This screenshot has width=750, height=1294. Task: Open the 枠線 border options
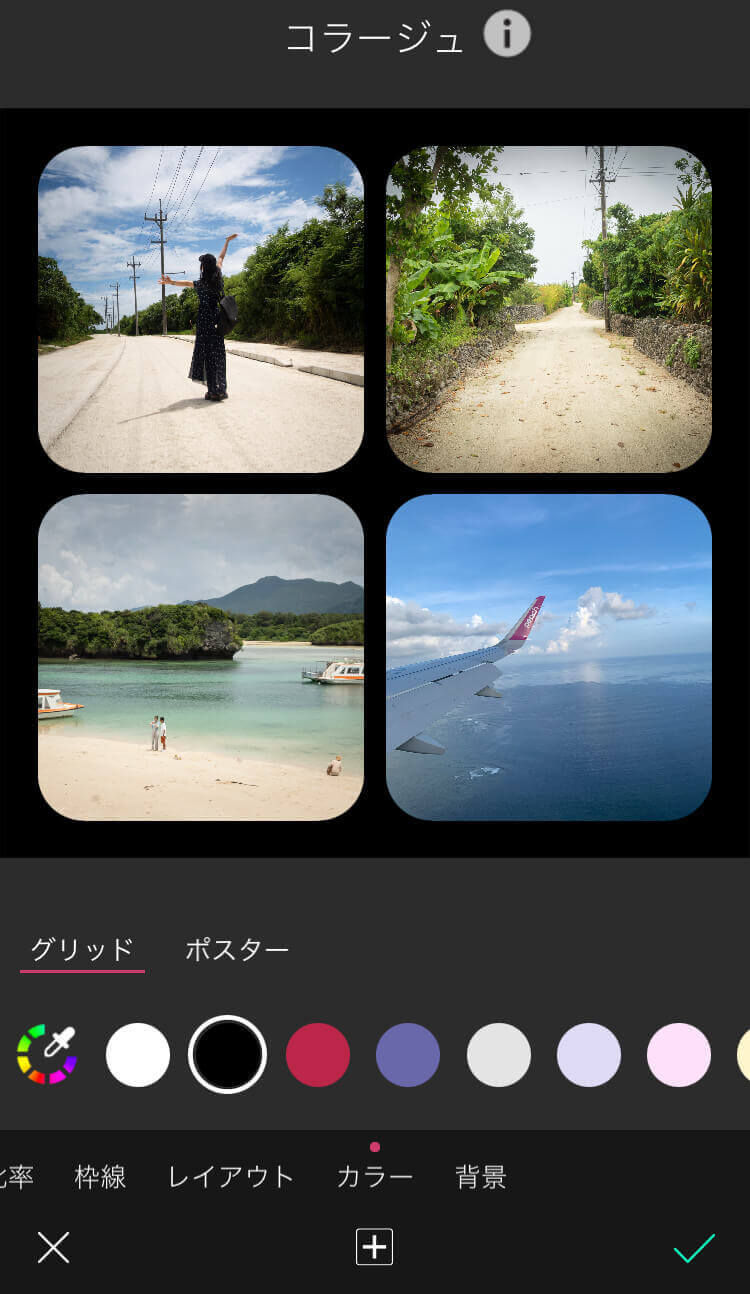pos(100,1177)
